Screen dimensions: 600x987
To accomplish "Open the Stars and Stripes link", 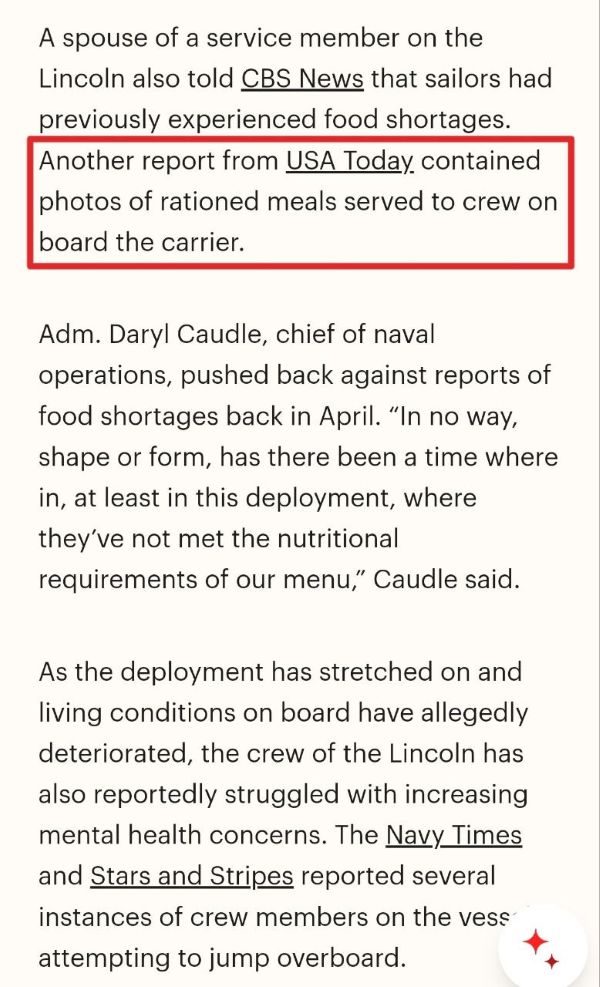I will (191, 876).
